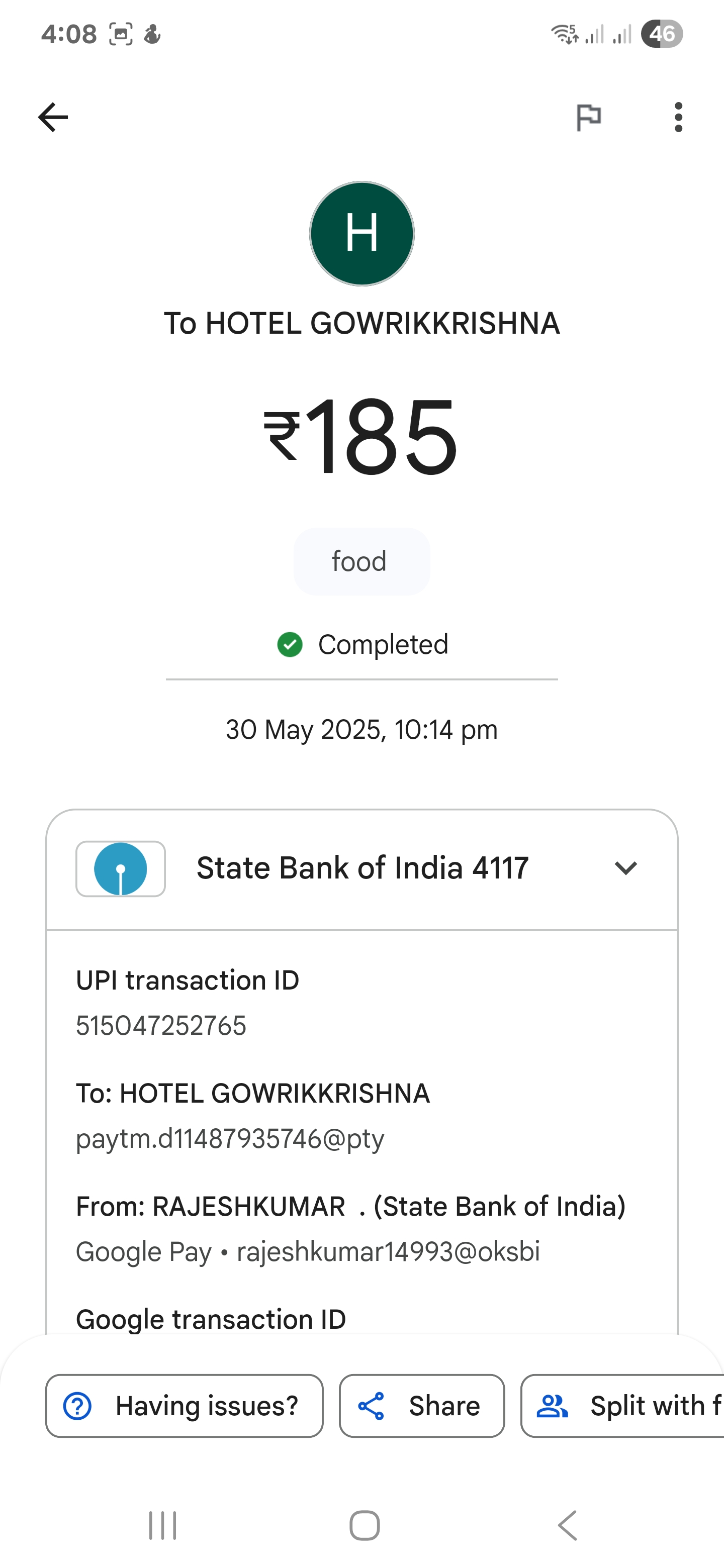The height and width of the screenshot is (1568, 724).
Task: Report this transaction with the flag icon
Action: tap(588, 117)
